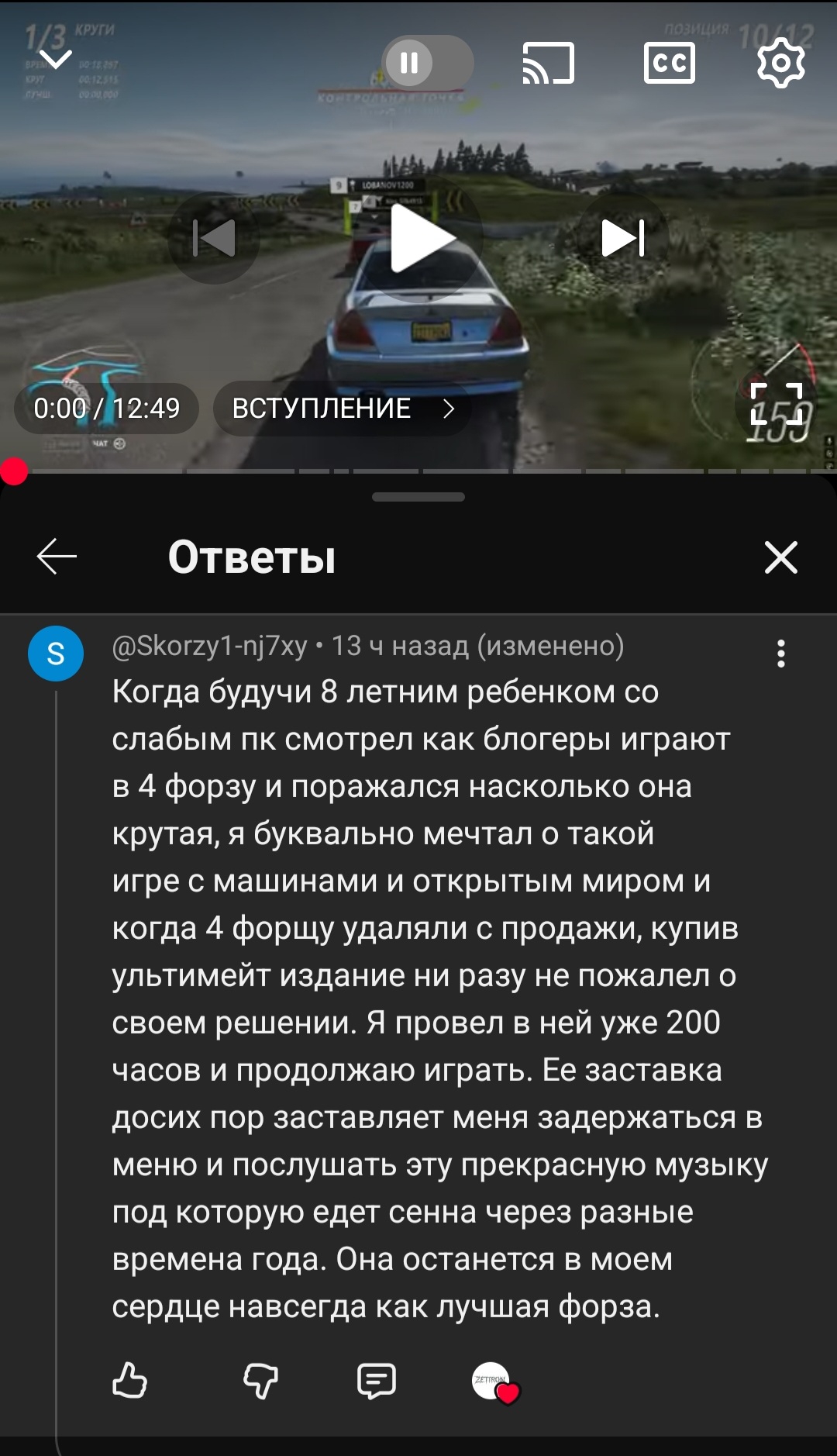837x1456 pixels.
Task: Close the Ответы panel
Action: 780,557
